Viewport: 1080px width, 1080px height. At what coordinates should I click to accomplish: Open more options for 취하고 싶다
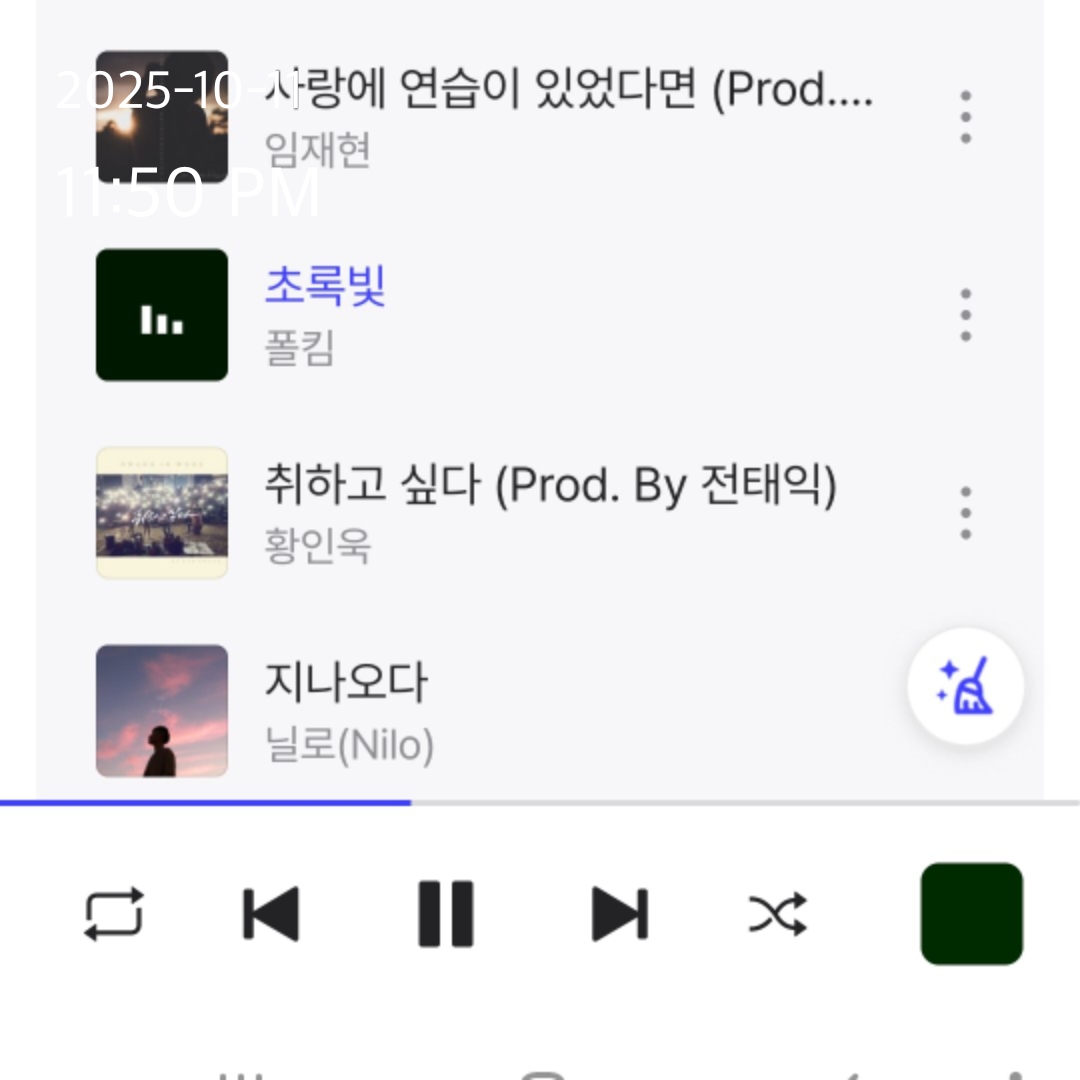click(965, 513)
